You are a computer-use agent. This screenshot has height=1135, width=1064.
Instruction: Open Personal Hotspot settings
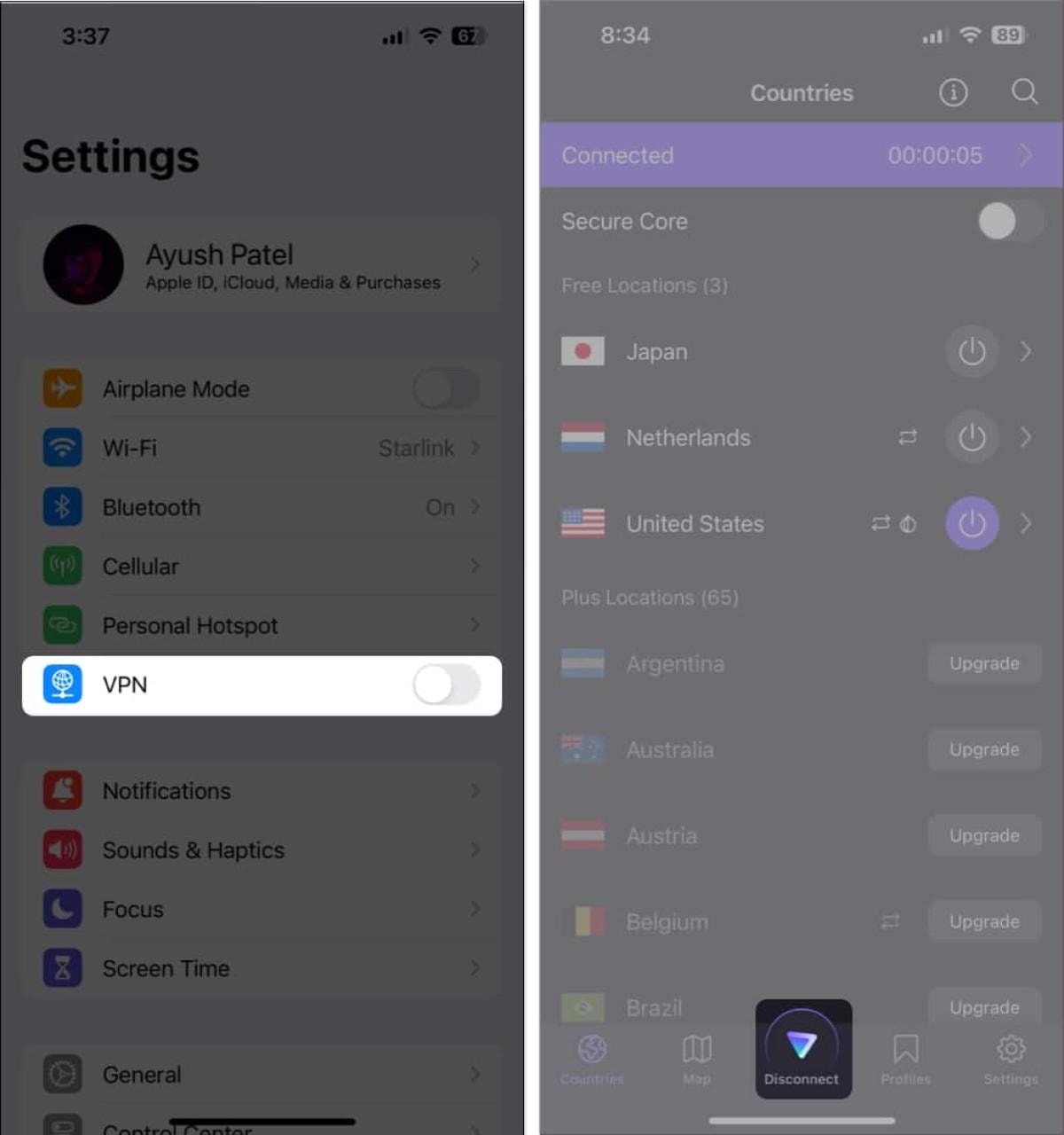point(262,626)
